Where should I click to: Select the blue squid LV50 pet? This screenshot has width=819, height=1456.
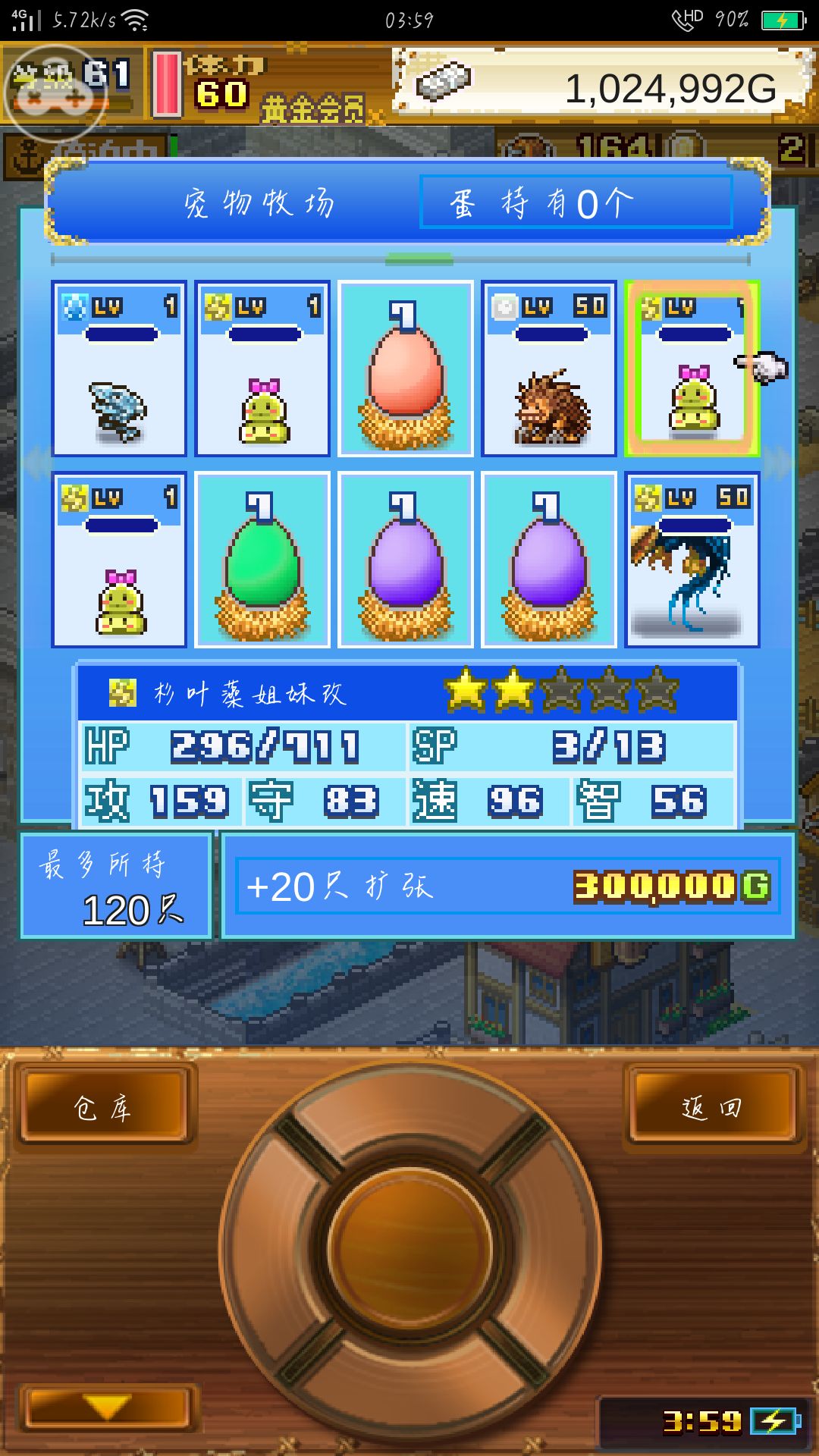coord(694,561)
